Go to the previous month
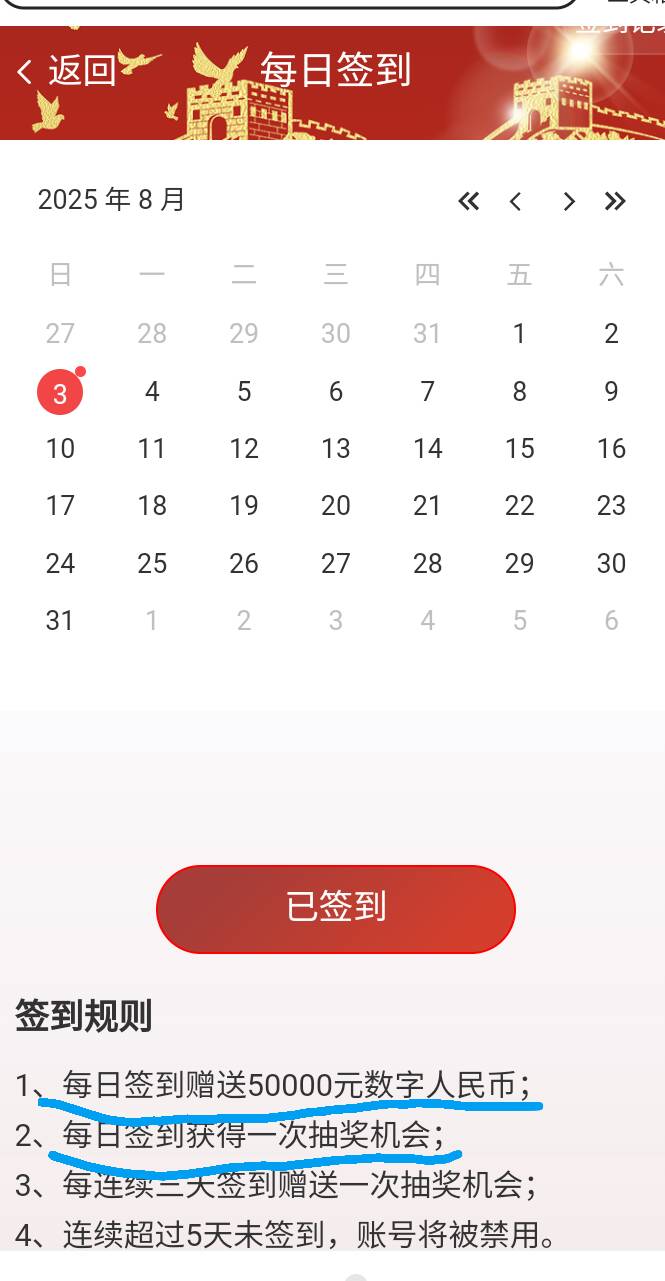 pos(516,201)
